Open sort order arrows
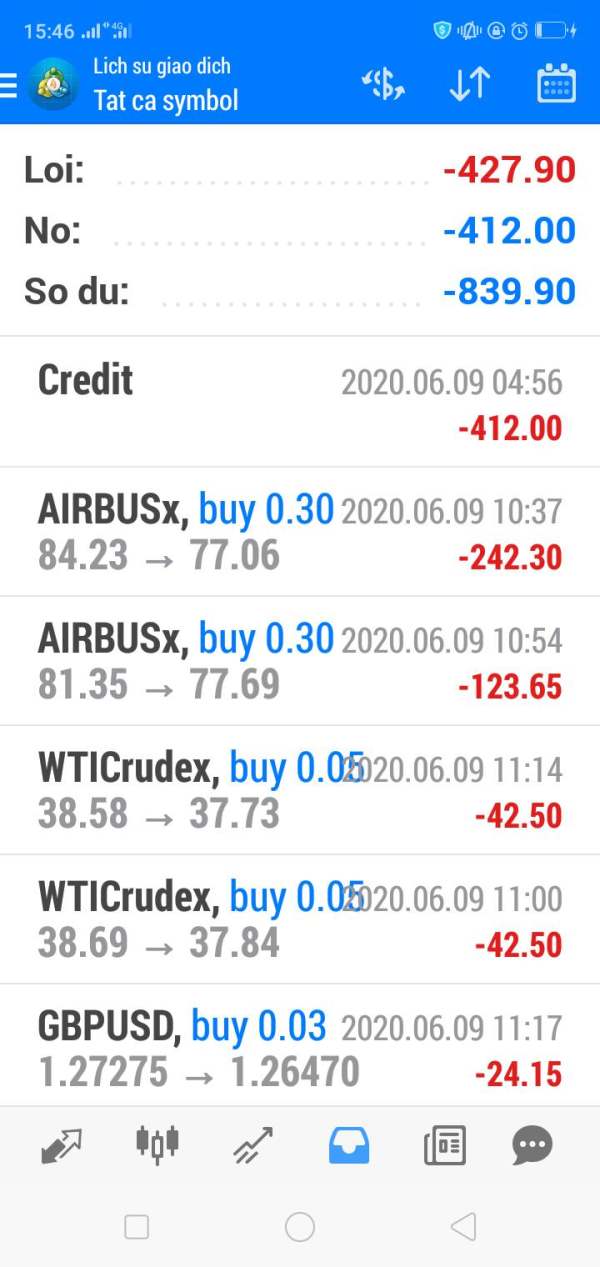The width and height of the screenshot is (600, 1267). click(469, 85)
